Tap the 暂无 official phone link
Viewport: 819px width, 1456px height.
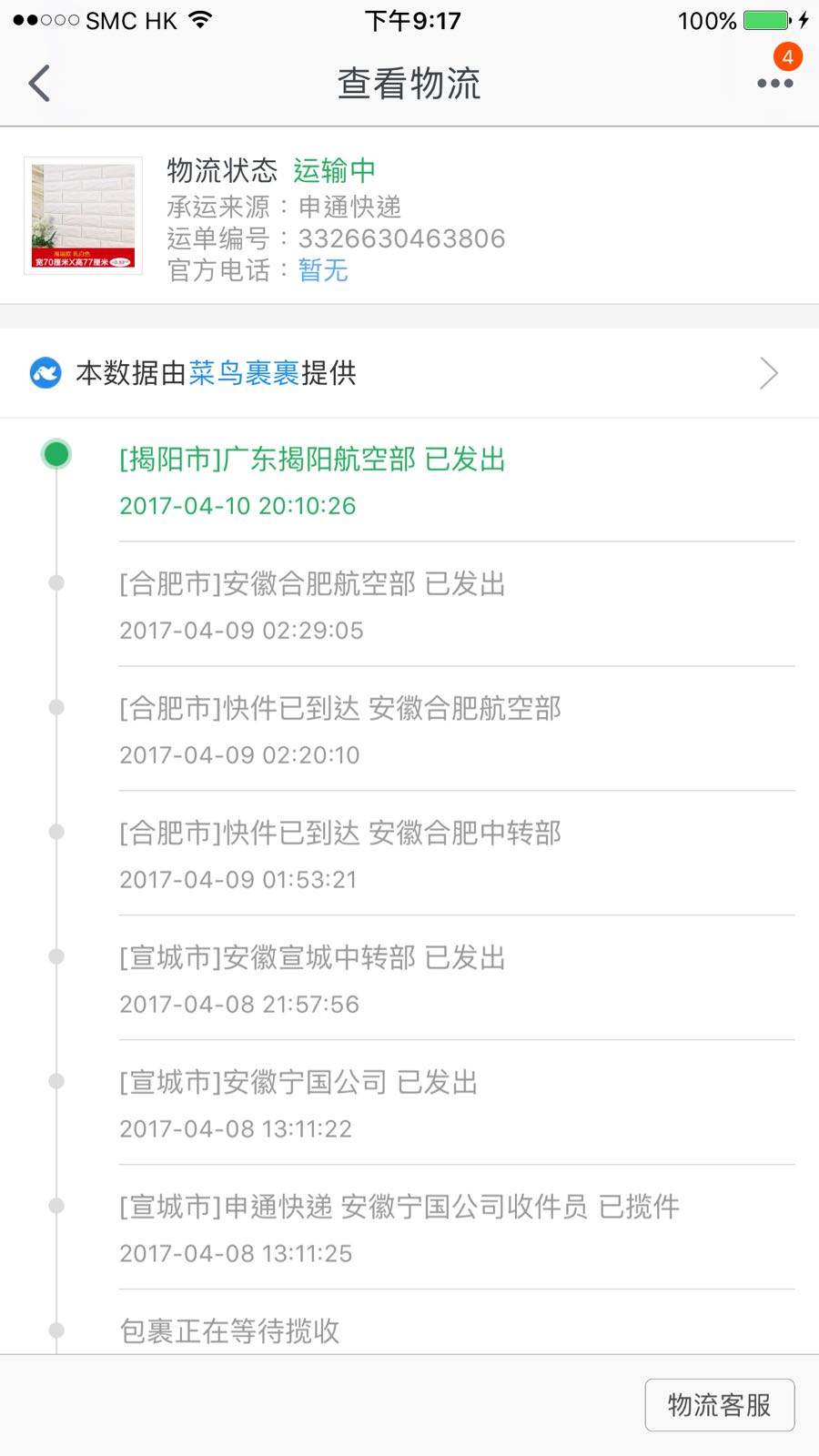323,270
